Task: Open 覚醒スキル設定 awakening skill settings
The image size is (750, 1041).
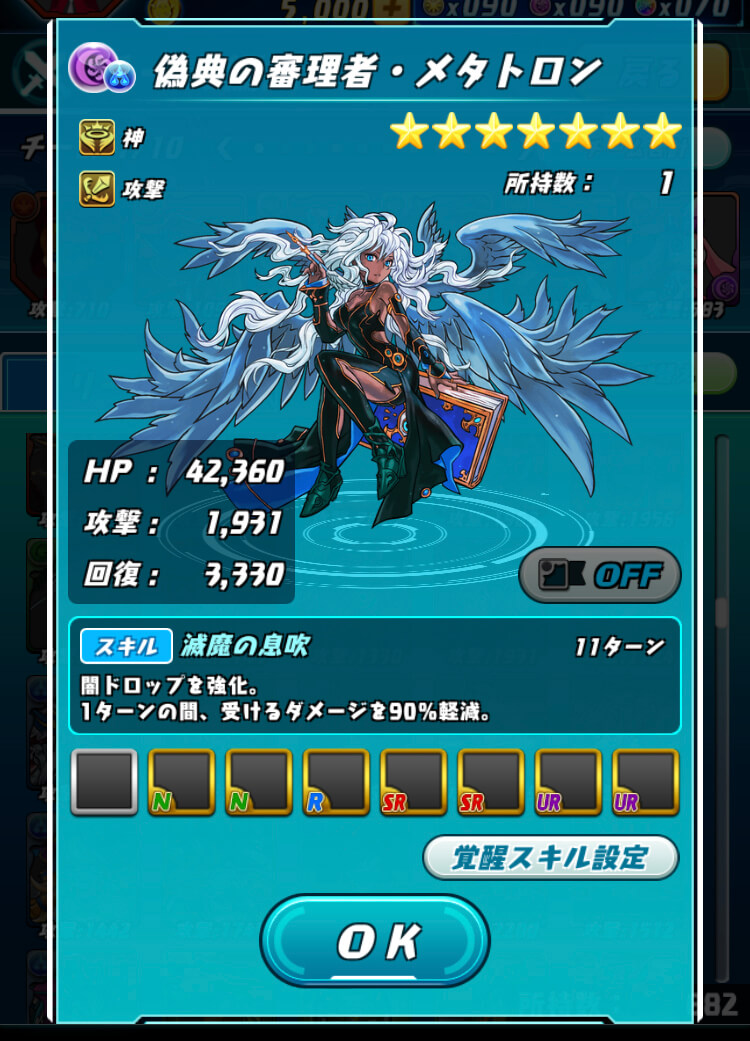Action: pyautogui.click(x=550, y=857)
